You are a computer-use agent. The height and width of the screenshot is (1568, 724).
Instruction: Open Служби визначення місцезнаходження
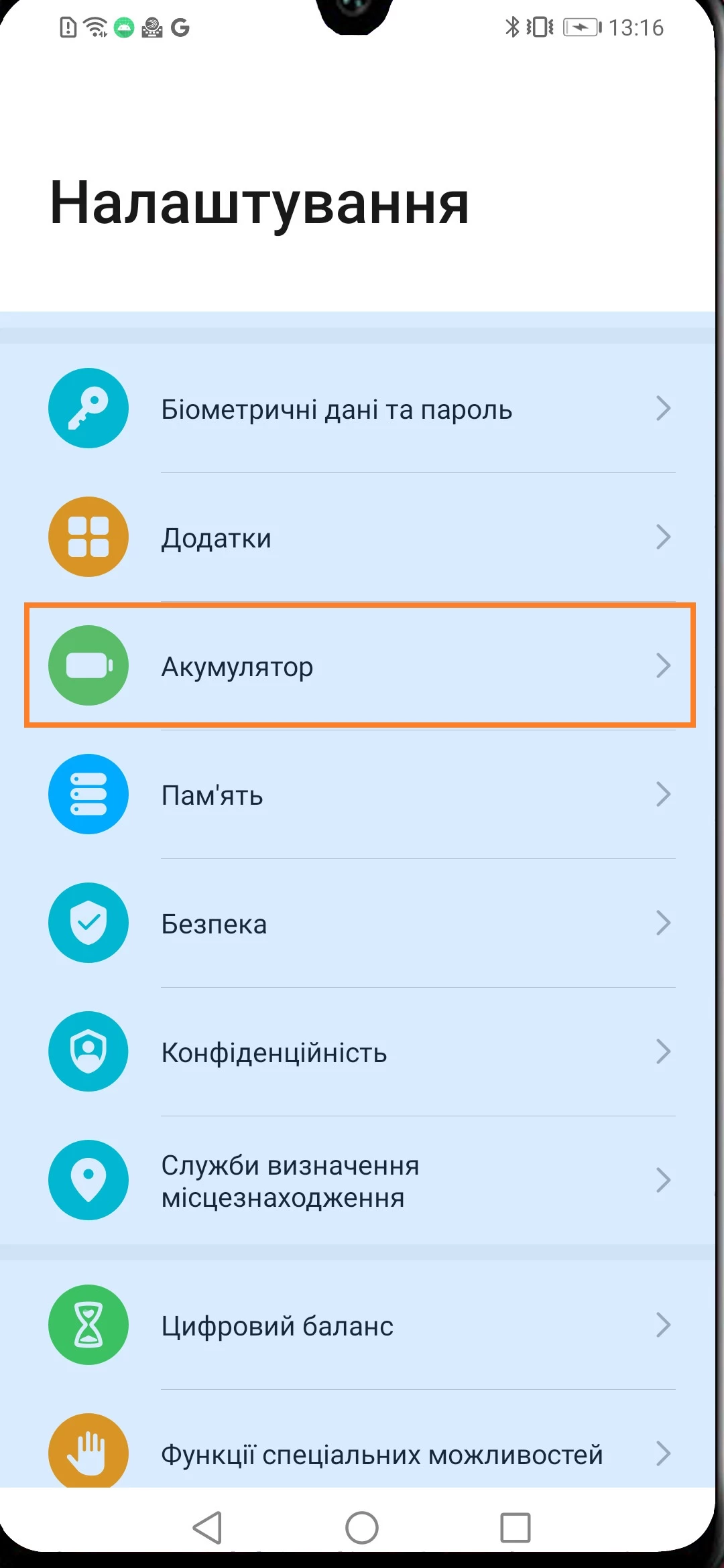click(362, 1181)
